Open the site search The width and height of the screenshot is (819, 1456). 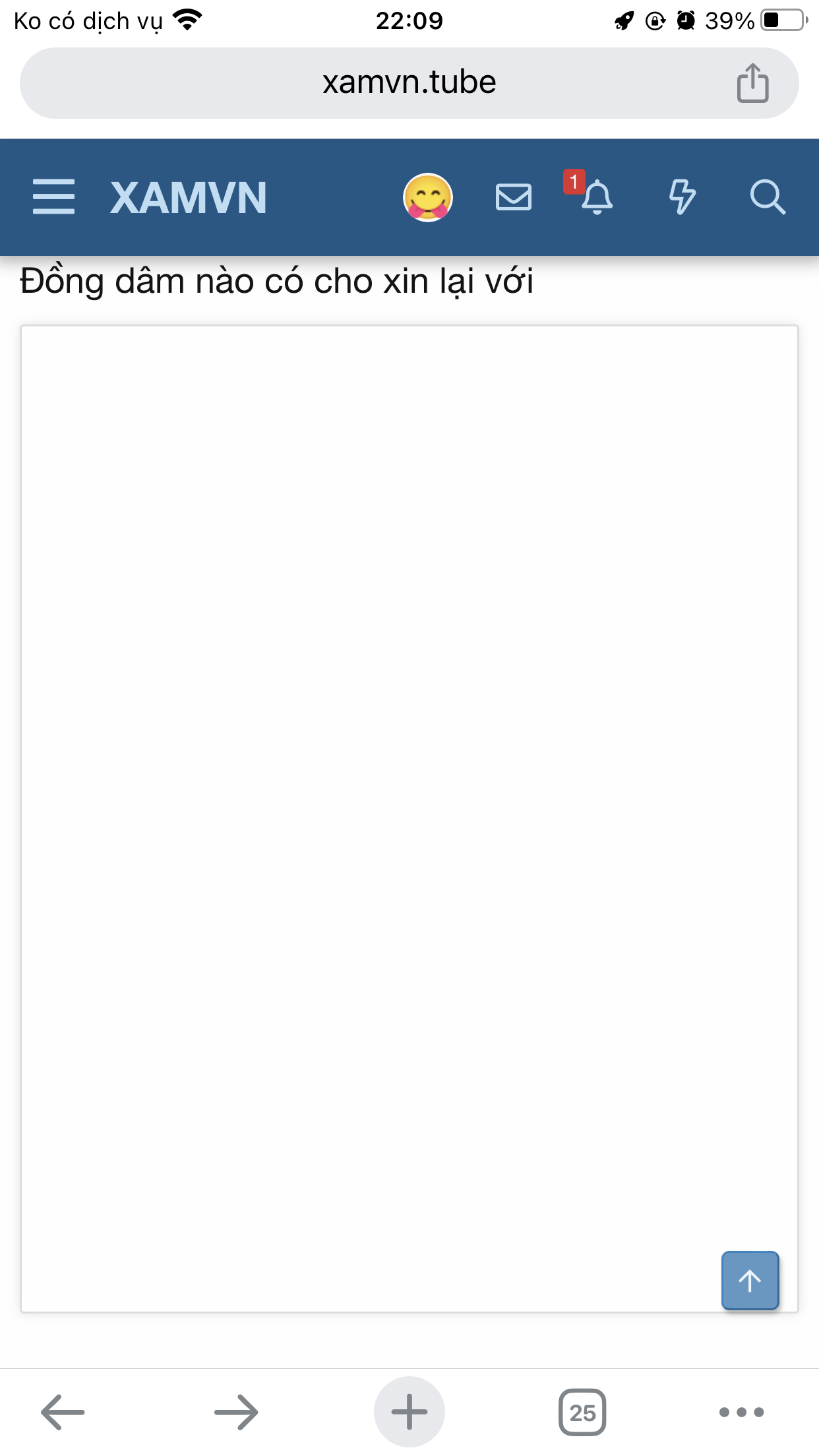[x=768, y=197]
